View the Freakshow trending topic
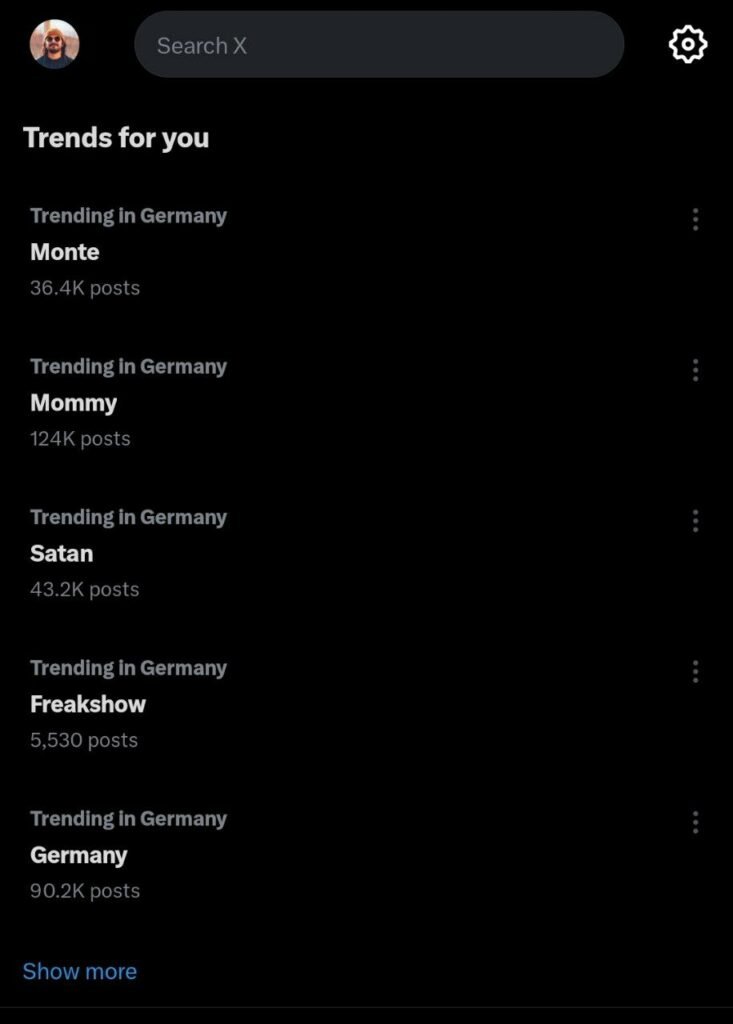 point(88,704)
